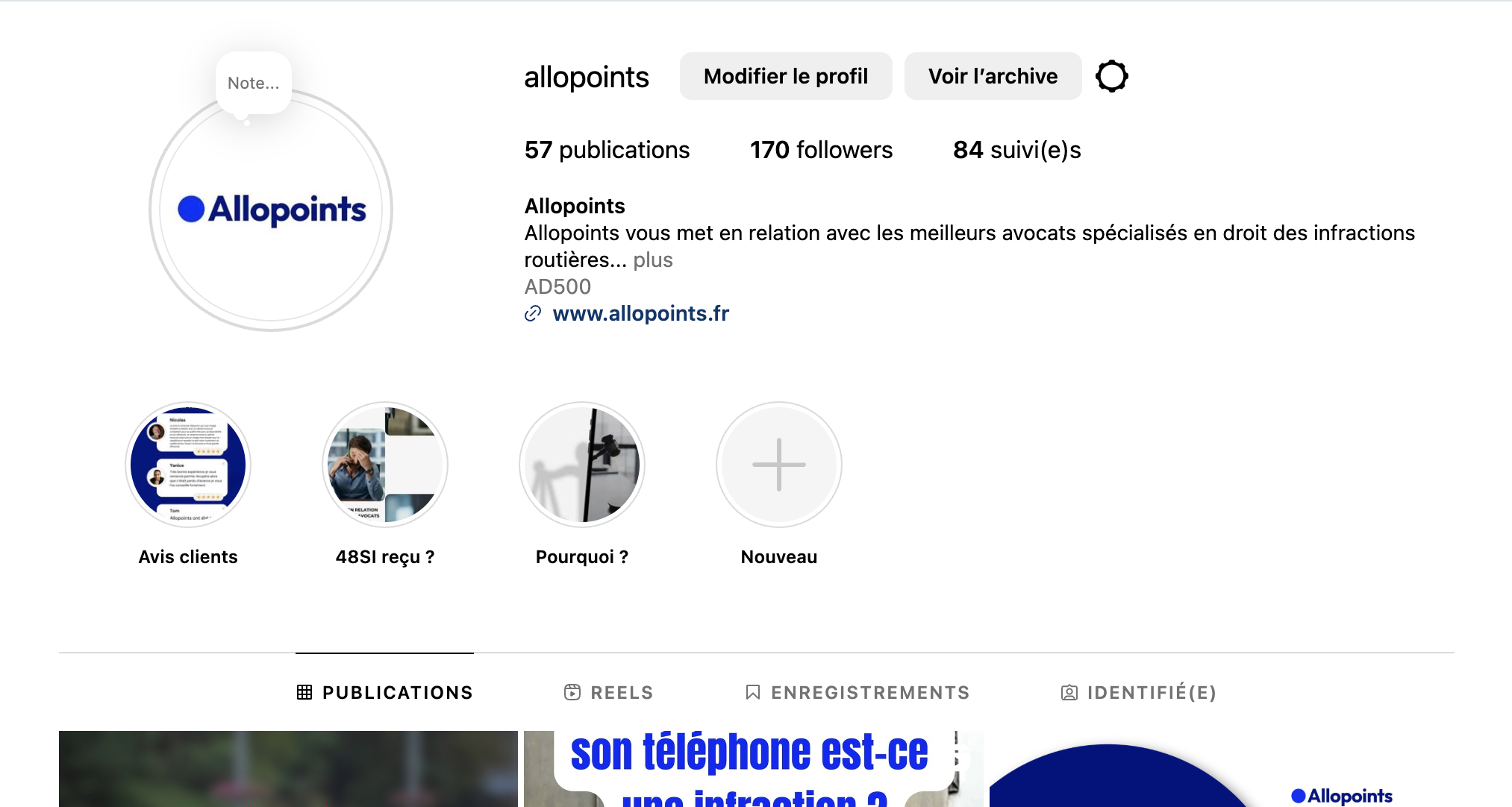Create a Nouveau highlight

coord(778,465)
